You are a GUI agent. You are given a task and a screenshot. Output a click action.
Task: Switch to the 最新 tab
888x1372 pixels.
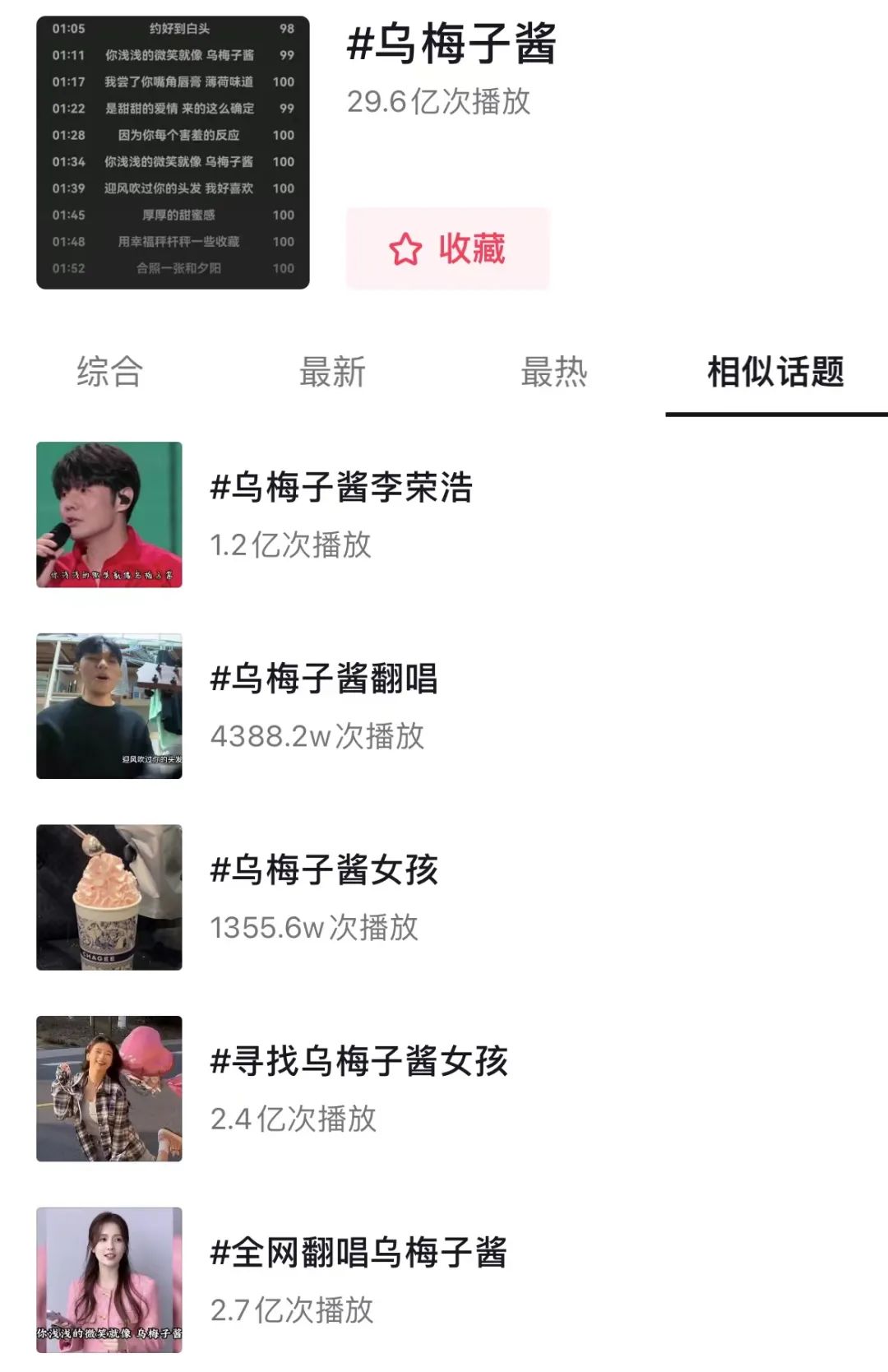tap(332, 372)
